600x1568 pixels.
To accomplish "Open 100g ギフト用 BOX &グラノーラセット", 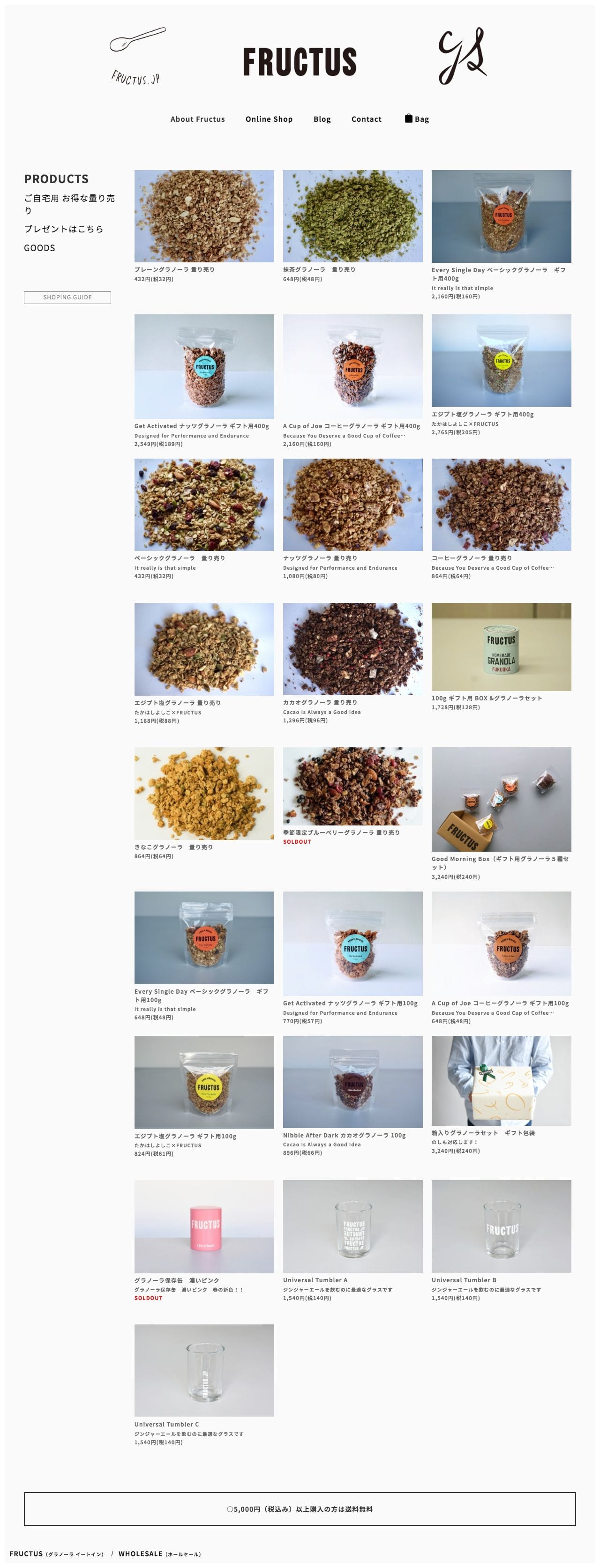I will 501,647.
